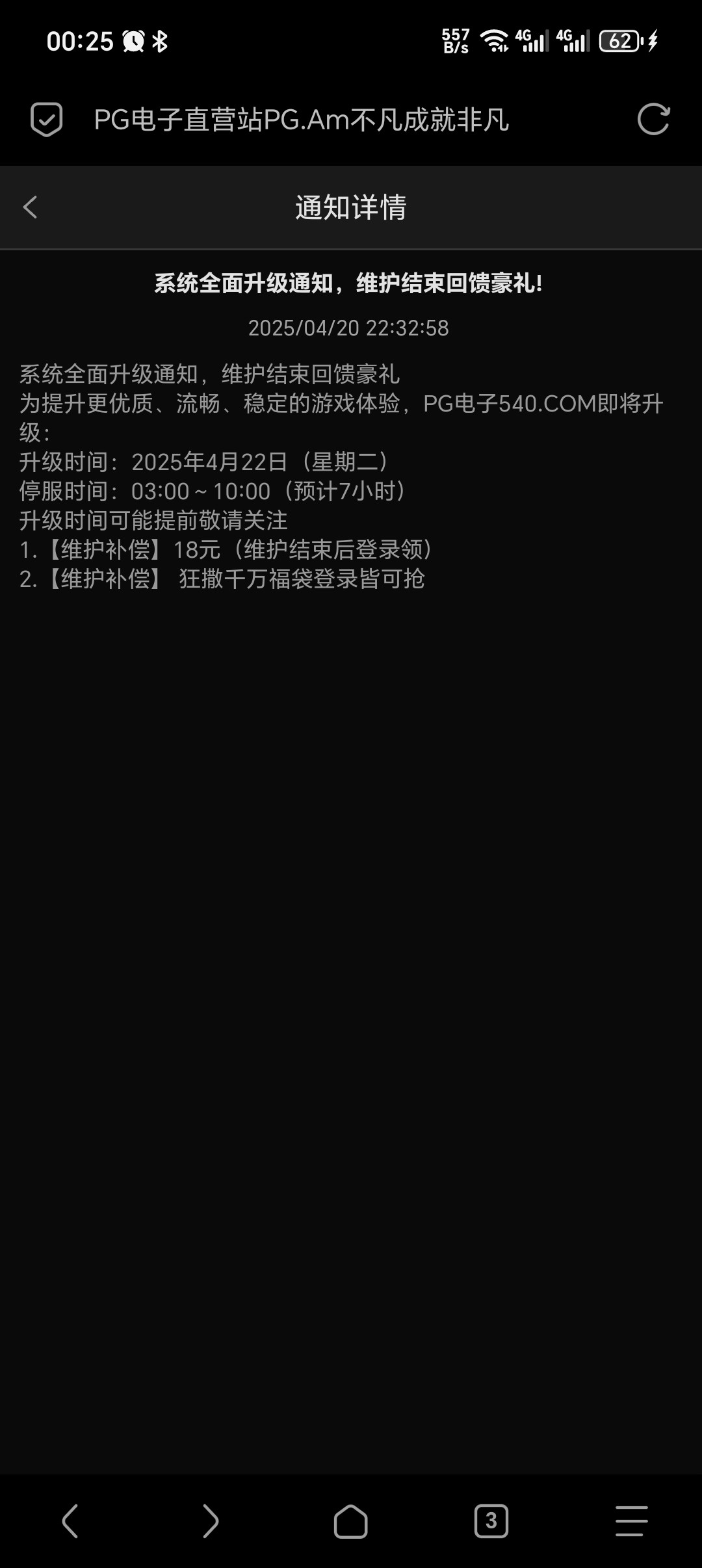The width and height of the screenshot is (702, 1568).
Task: Reload the current web page
Action: tap(653, 120)
